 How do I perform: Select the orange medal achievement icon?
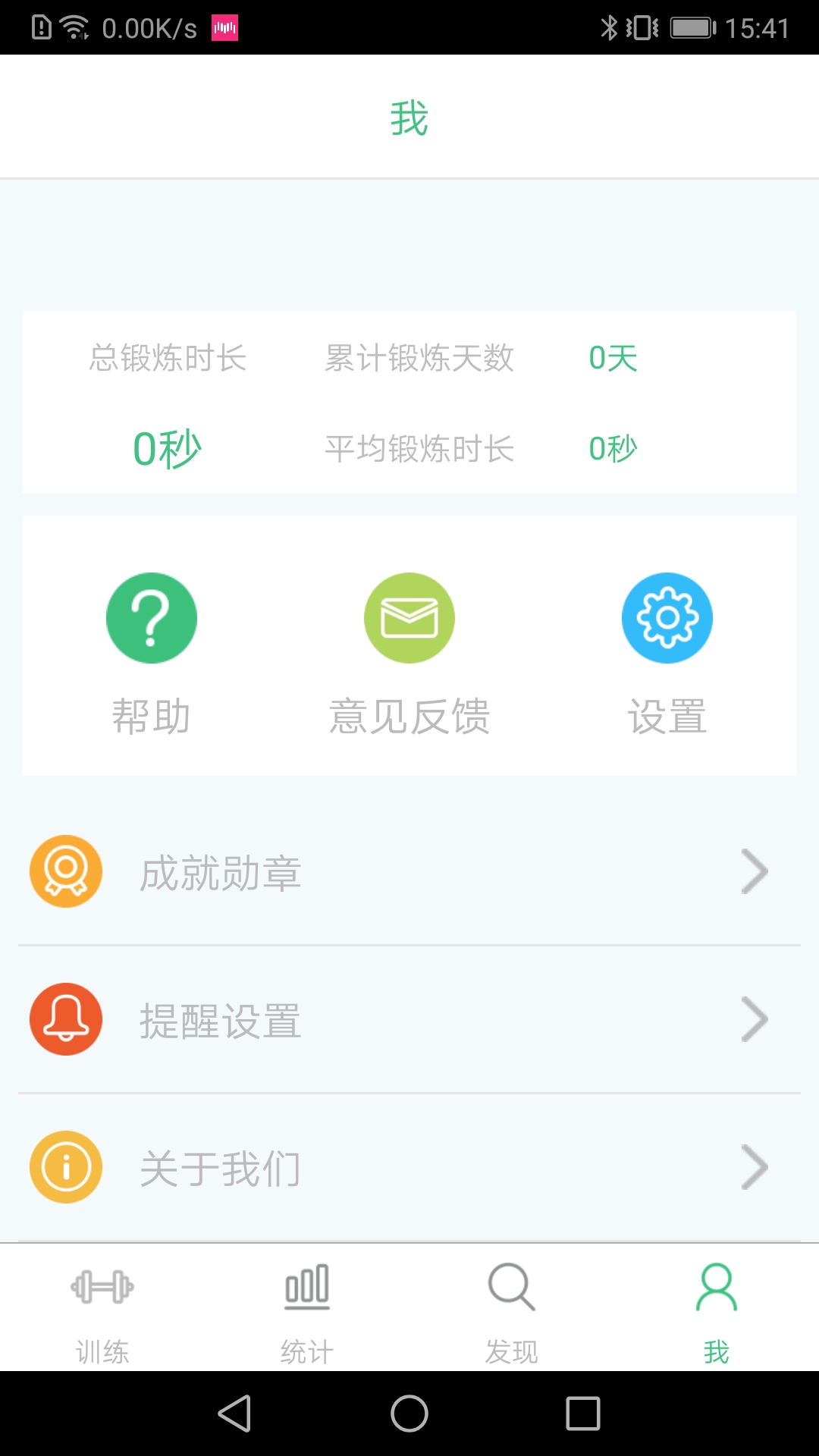[x=65, y=871]
